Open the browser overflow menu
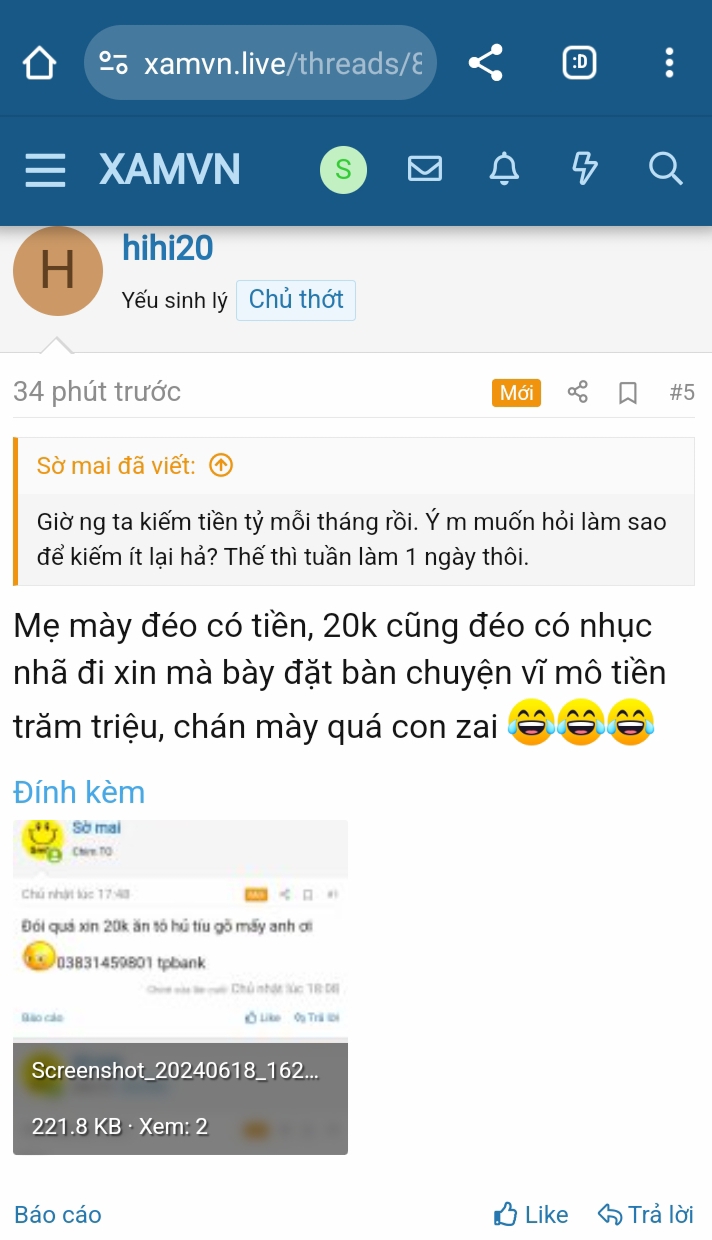The image size is (712, 1240). pyautogui.click(x=669, y=64)
